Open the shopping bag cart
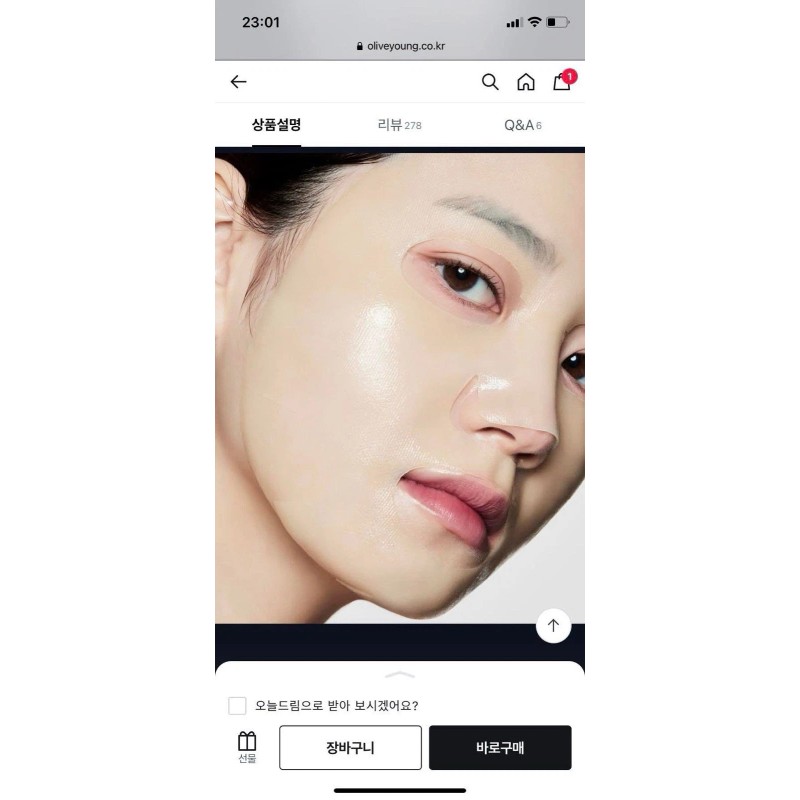 point(563,81)
